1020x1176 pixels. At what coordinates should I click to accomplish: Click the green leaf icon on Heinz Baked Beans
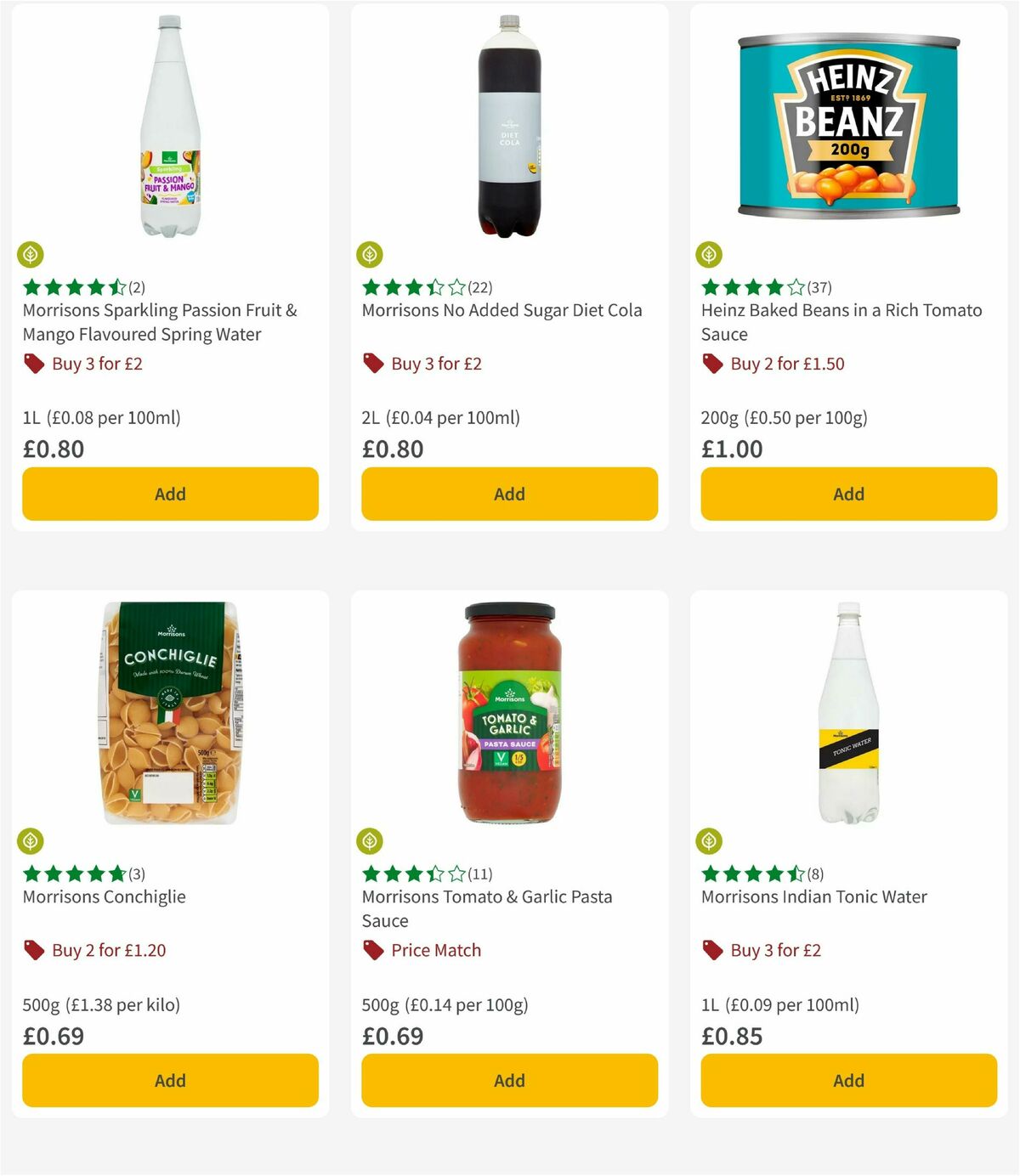[710, 254]
